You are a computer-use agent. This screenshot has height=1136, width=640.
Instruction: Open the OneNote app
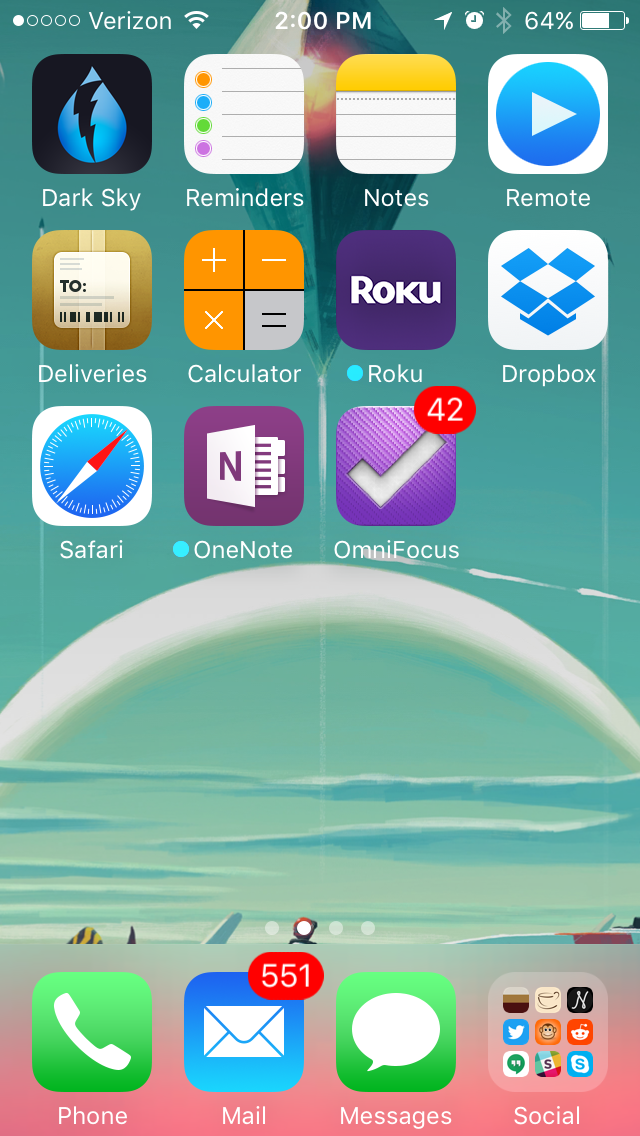point(244,466)
